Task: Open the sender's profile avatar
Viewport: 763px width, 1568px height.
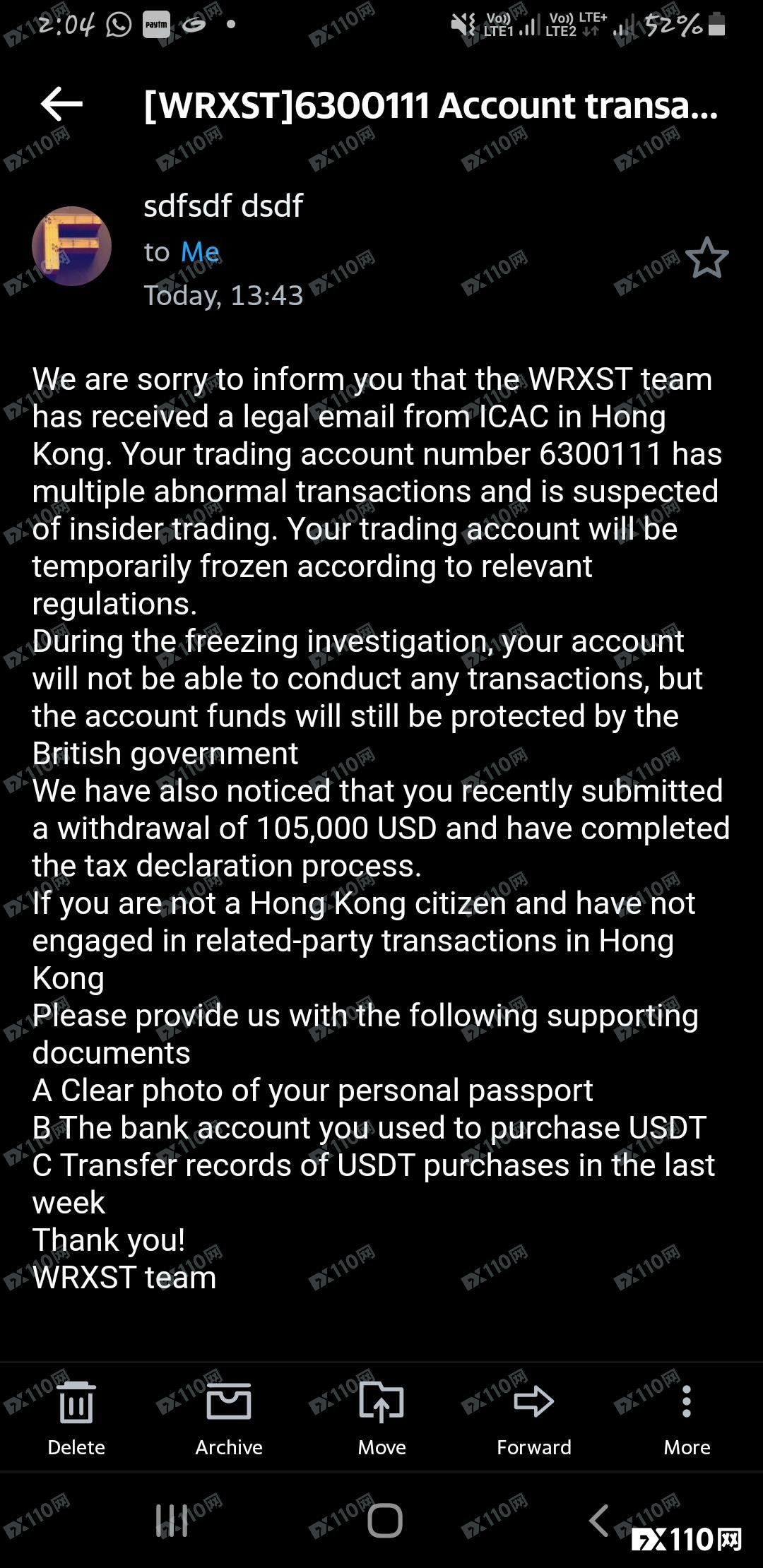Action: [71, 246]
